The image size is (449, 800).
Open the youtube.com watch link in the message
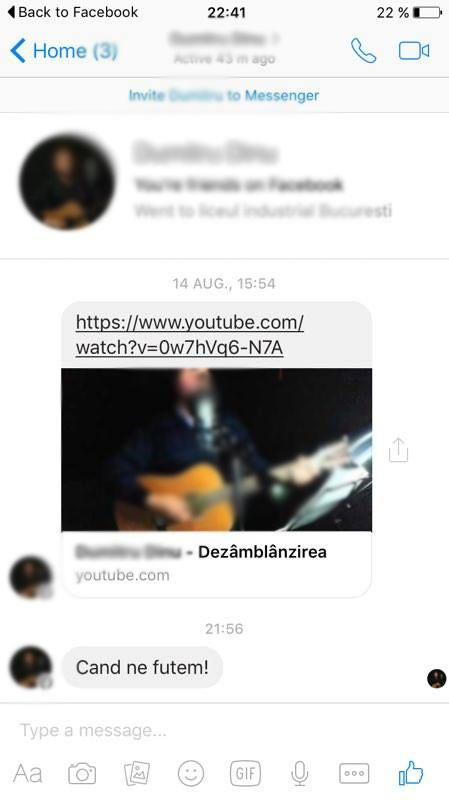tap(189, 335)
